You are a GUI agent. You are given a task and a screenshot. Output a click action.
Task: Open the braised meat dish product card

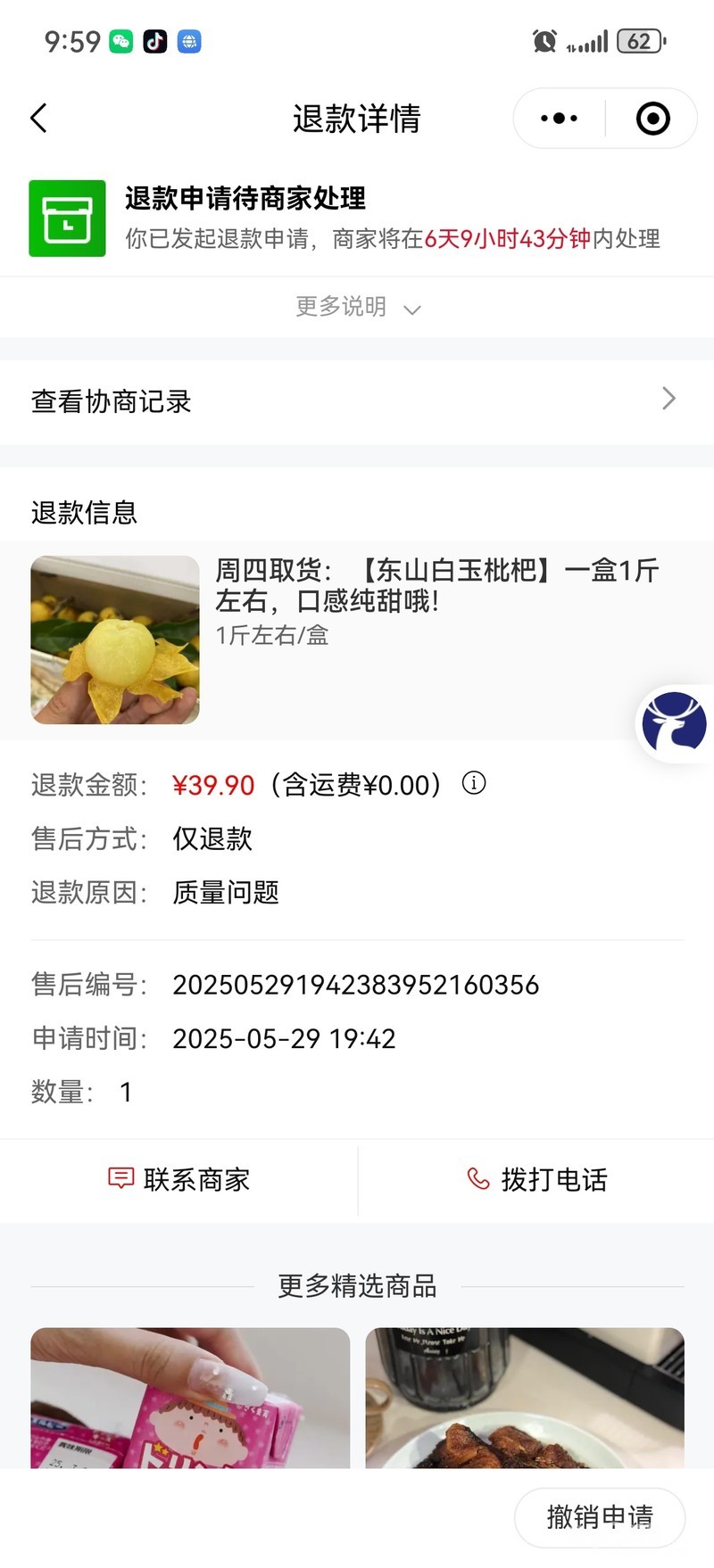(525, 1397)
